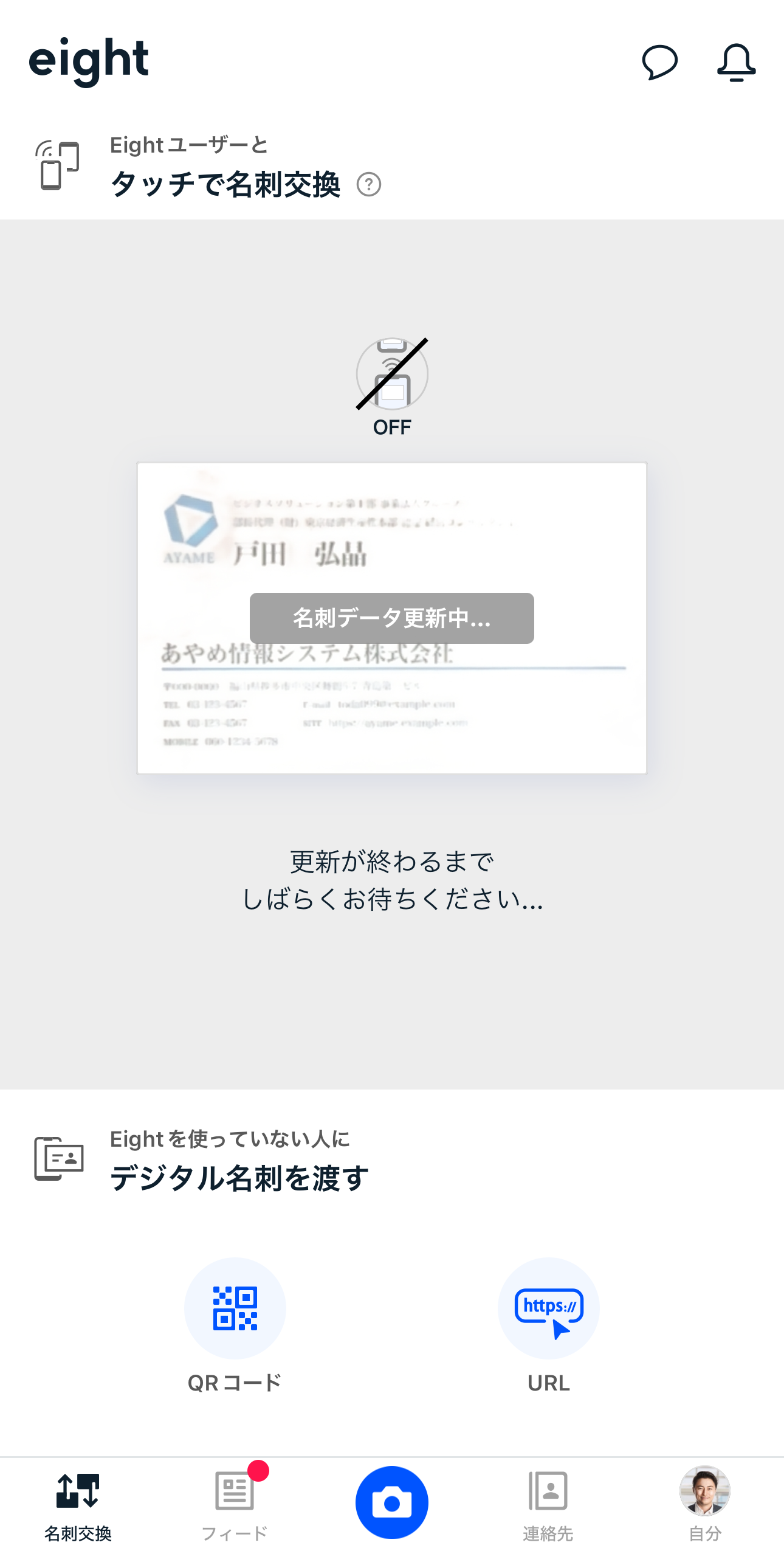Switch to the 名刺交換 tab
The height and width of the screenshot is (1565, 784).
(x=78, y=1506)
